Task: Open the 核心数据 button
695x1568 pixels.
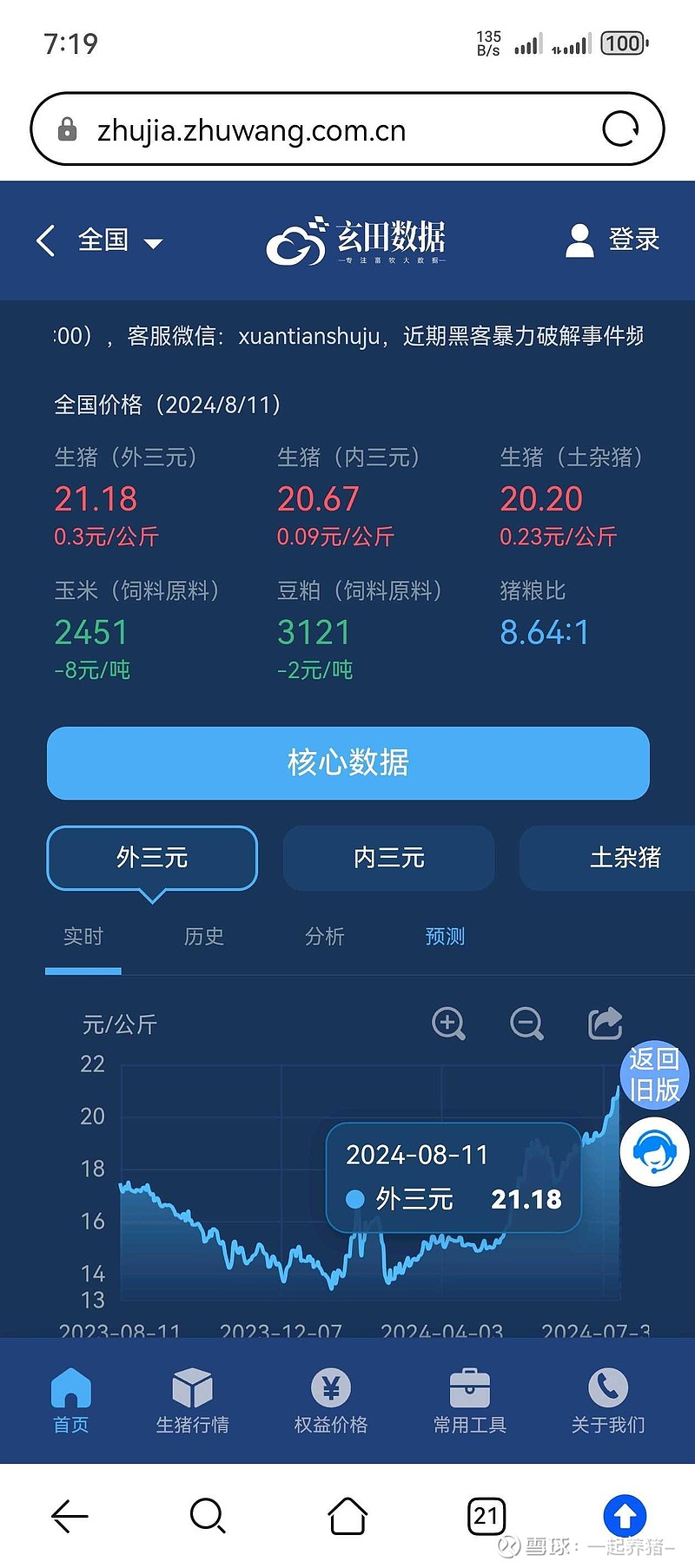Action: click(x=348, y=762)
